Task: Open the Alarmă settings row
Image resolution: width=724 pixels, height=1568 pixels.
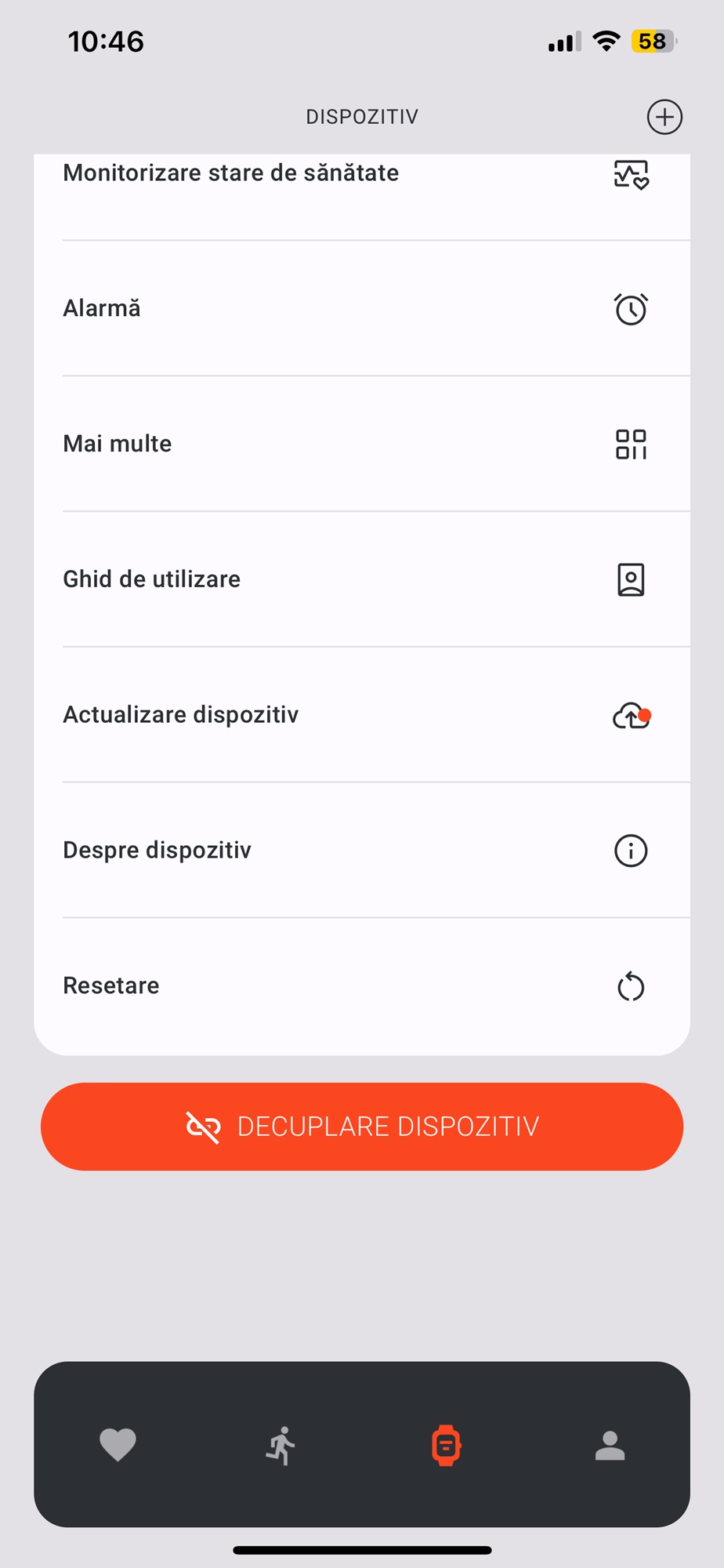Action: (362, 309)
